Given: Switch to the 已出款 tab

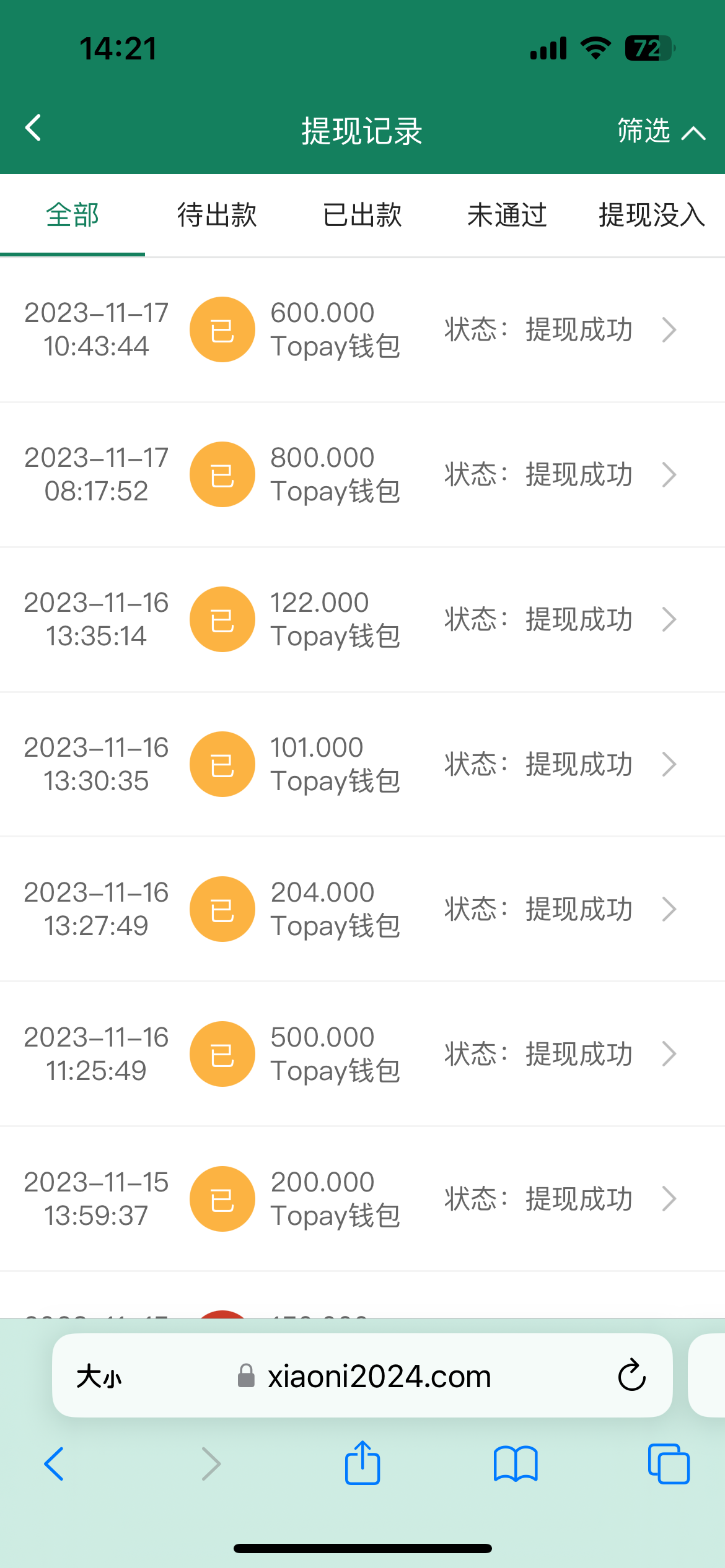Looking at the screenshot, I should 362,216.
